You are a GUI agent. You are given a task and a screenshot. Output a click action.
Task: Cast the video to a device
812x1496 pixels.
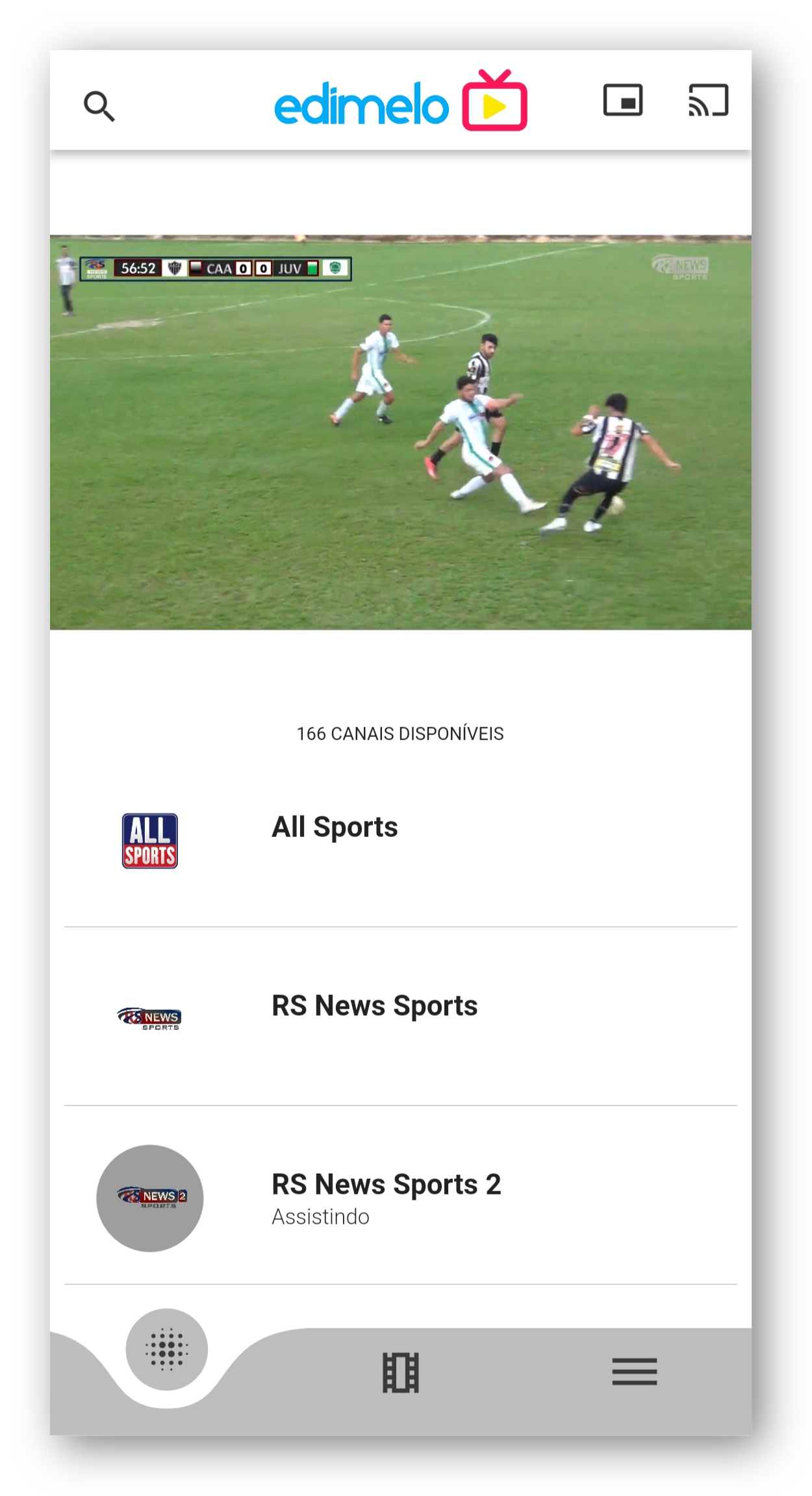tap(709, 100)
